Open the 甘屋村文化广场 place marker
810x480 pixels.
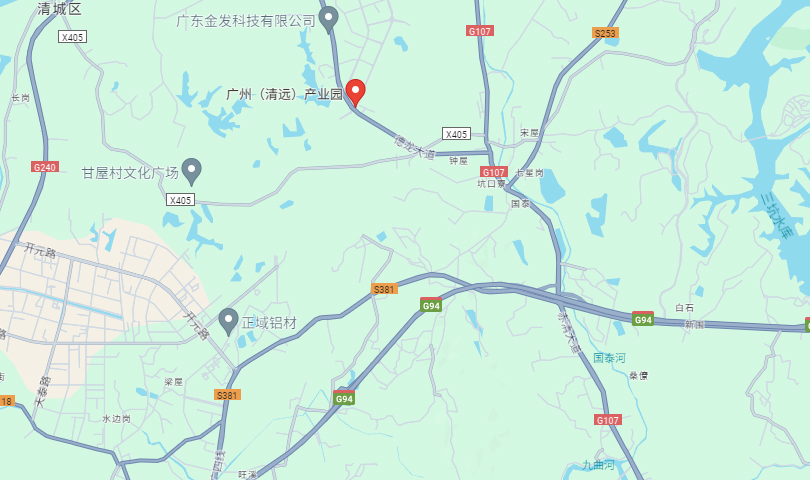tap(191, 170)
